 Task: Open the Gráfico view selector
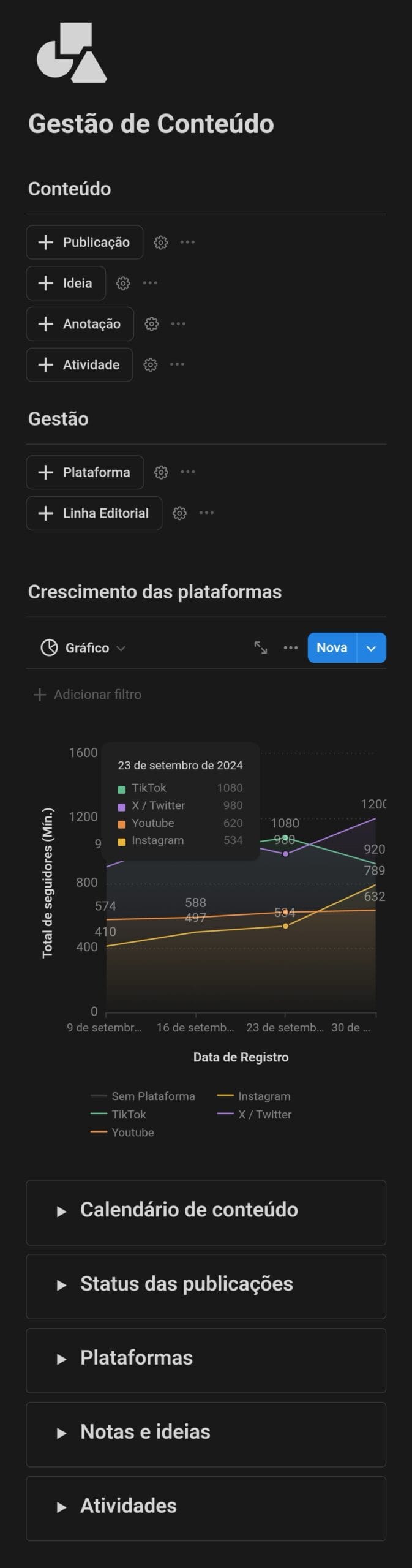(x=83, y=648)
